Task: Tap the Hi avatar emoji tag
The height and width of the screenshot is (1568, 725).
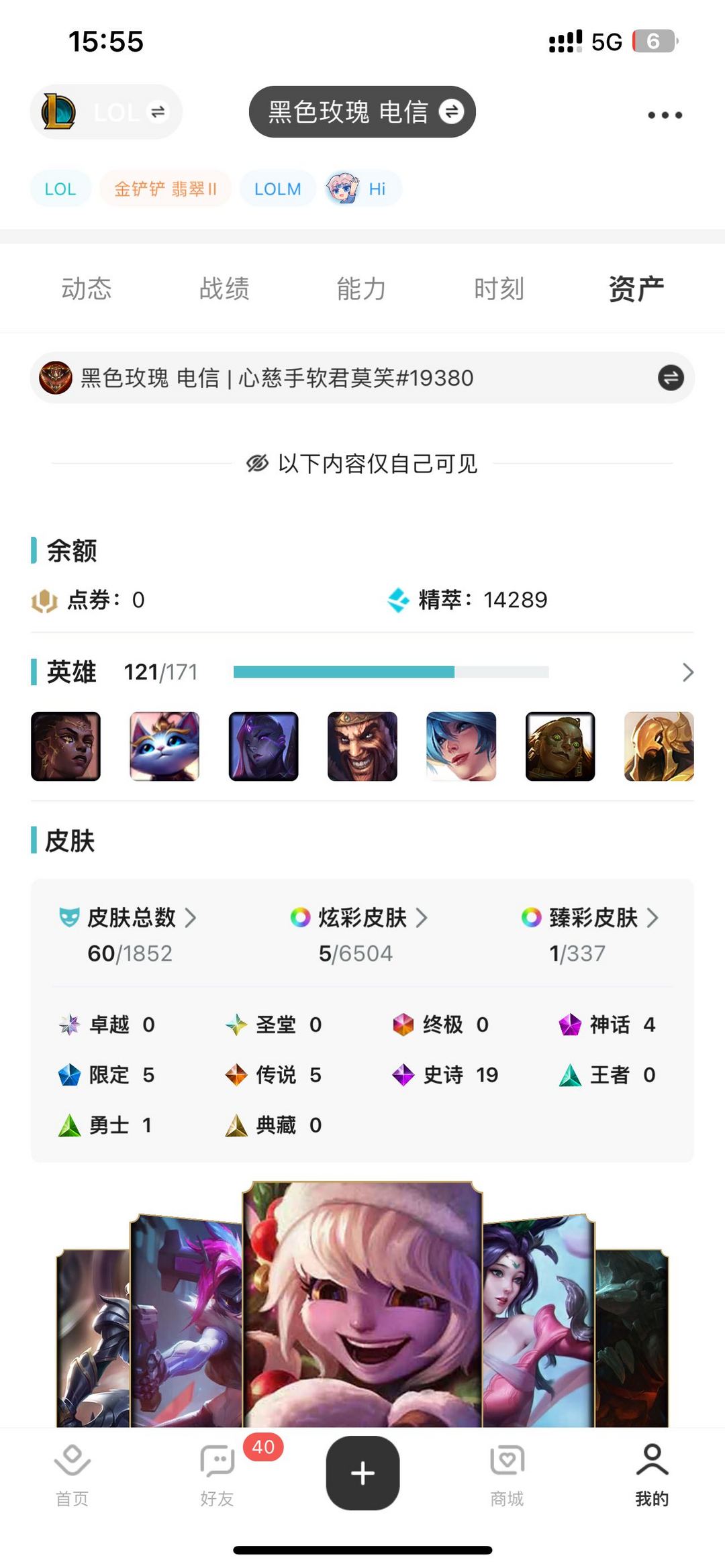Action: pyautogui.click(x=344, y=189)
